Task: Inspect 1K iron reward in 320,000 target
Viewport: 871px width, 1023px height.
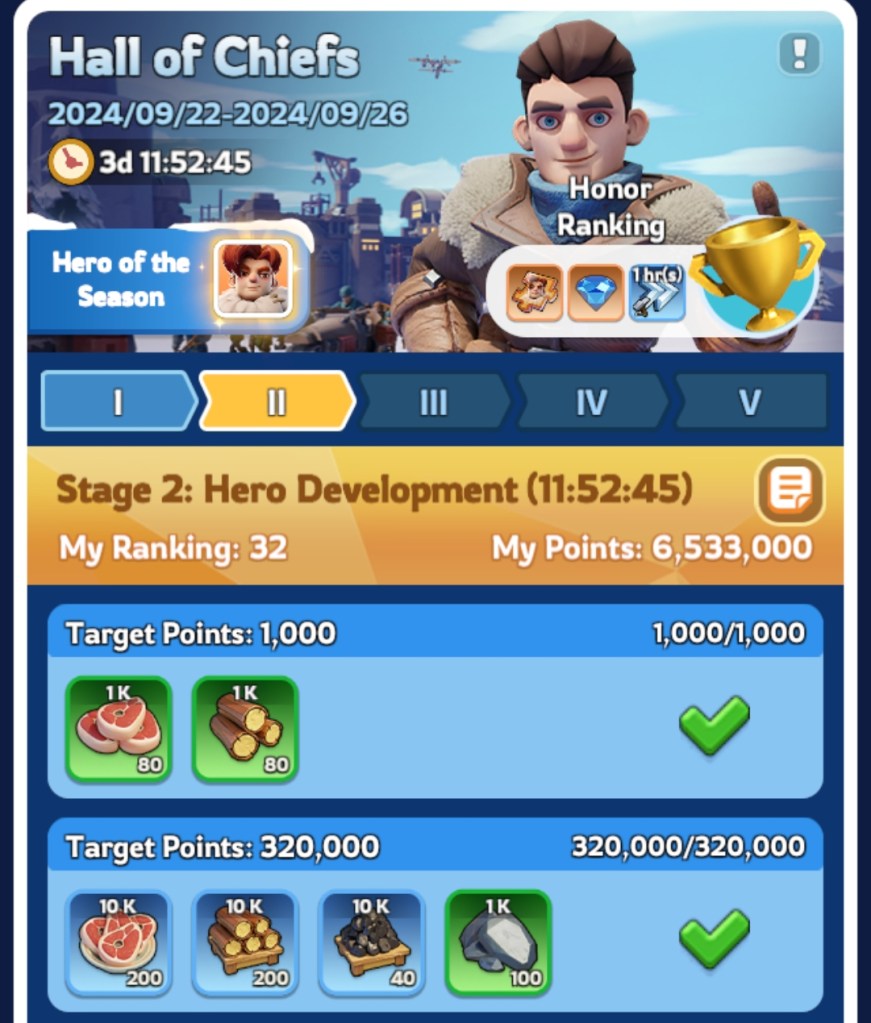Action: tap(498, 943)
